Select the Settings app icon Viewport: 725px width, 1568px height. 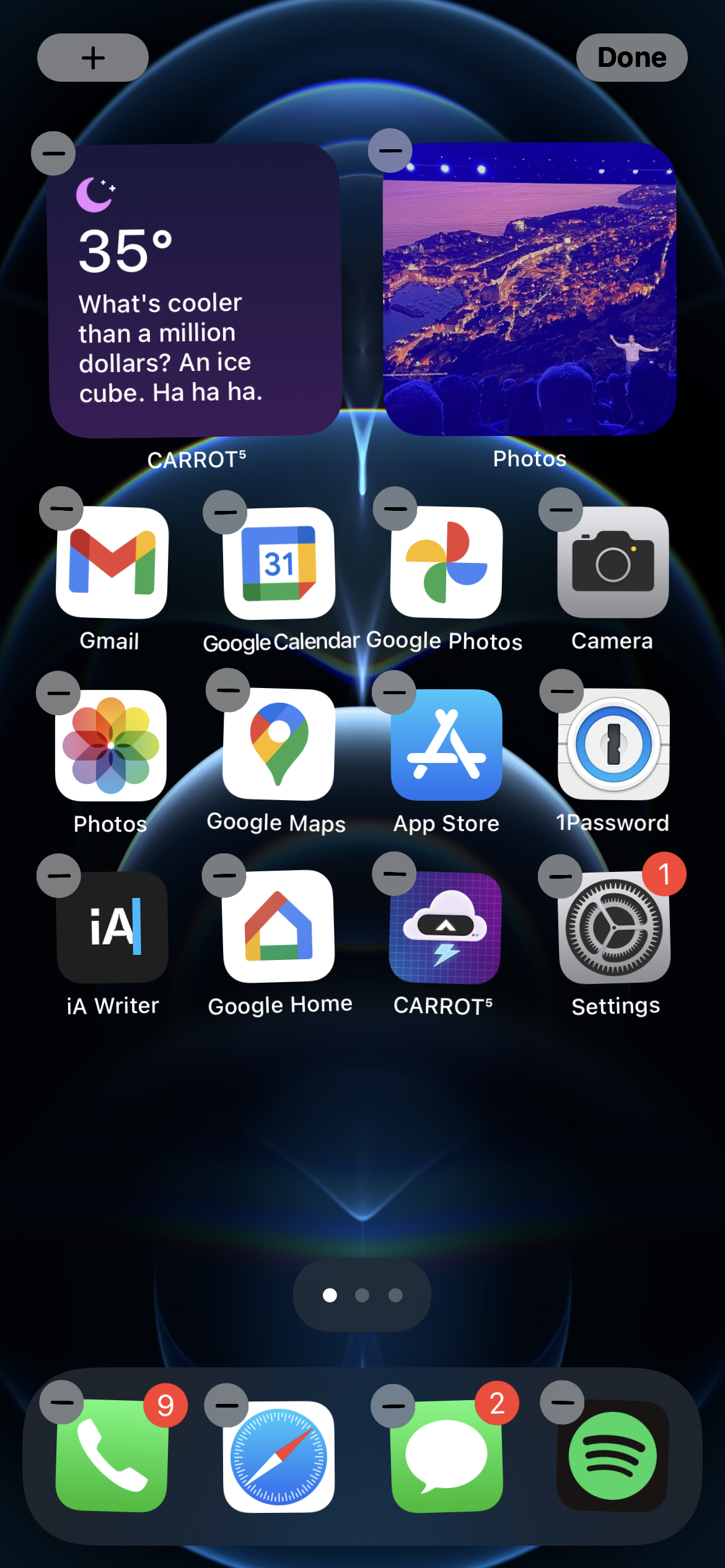click(x=614, y=927)
